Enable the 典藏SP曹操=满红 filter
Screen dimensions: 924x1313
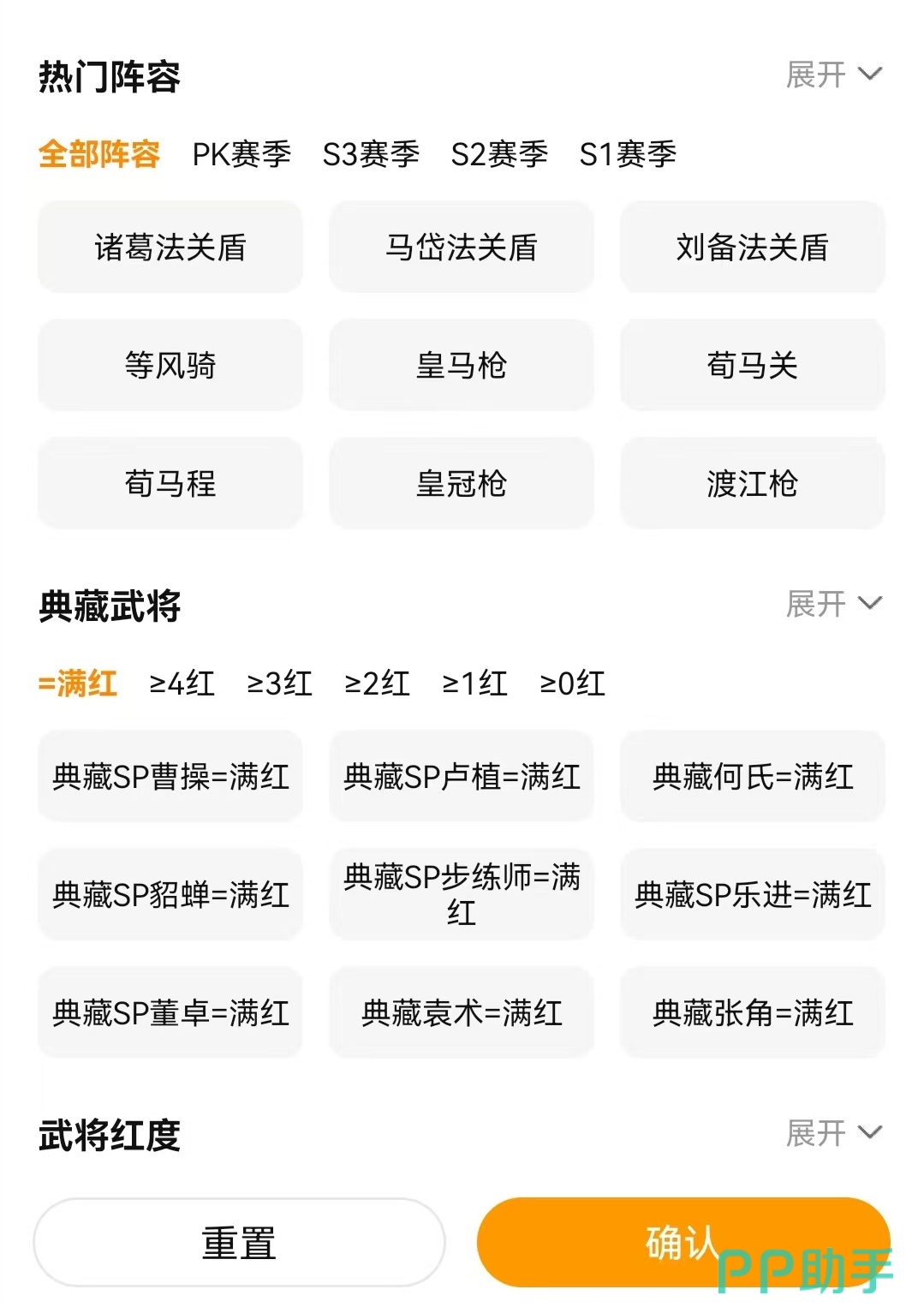tap(170, 778)
